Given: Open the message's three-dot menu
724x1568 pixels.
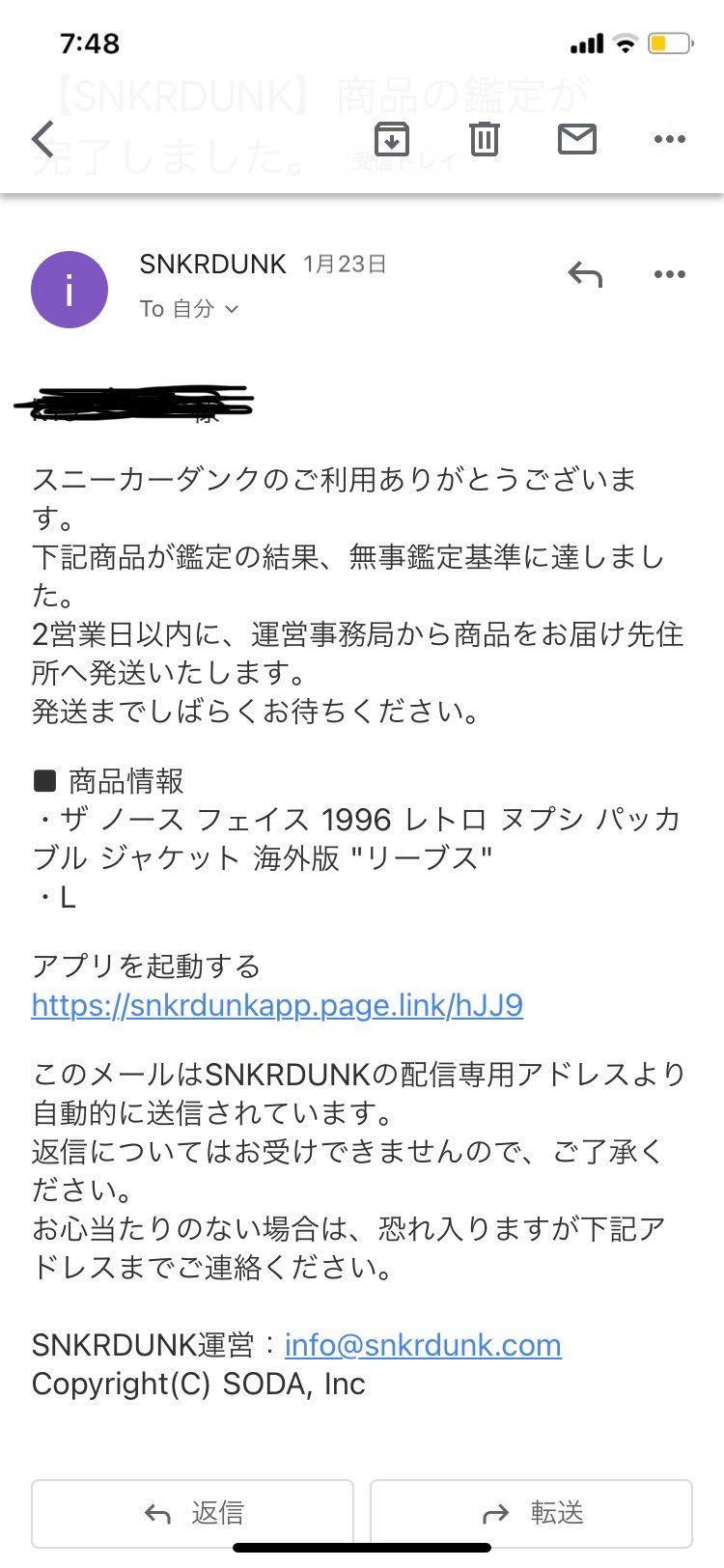Looking at the screenshot, I should [x=669, y=274].
